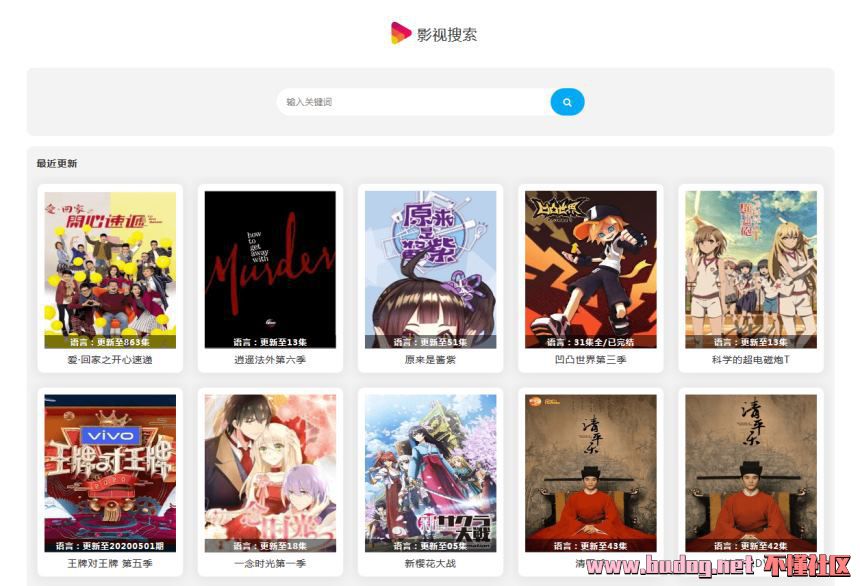Screen dimensions: 860x586
Task: Open 逍遥法外第六季 show card
Action: 270,270
